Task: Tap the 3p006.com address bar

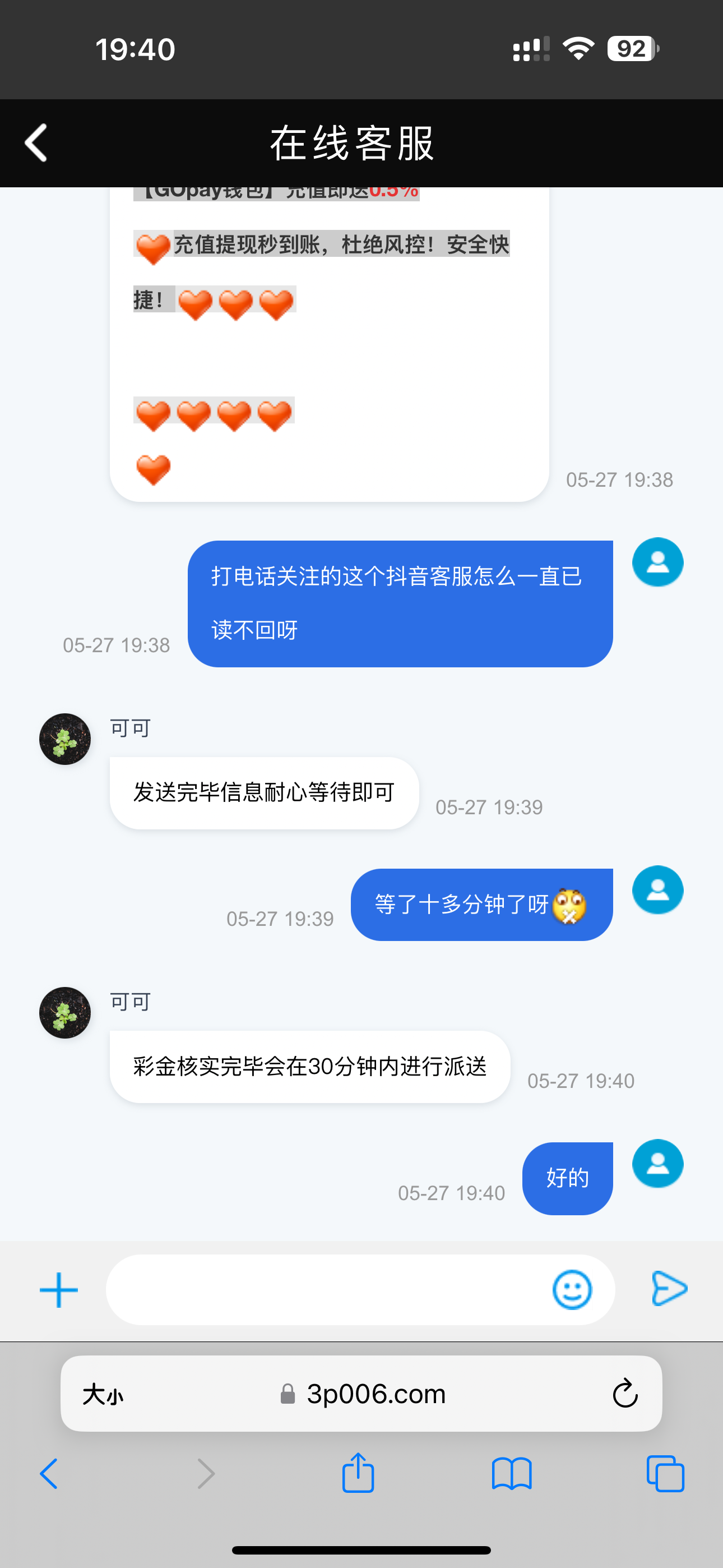Action: (376, 1394)
